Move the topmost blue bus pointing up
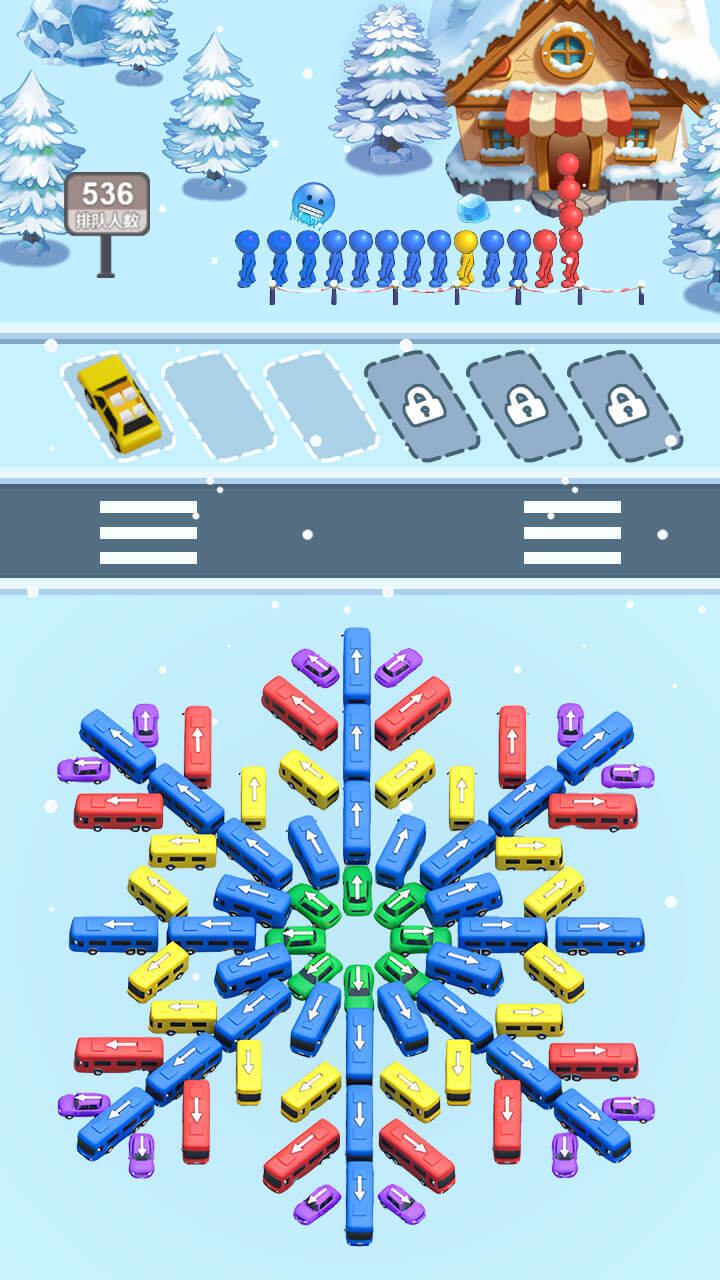 357,666
